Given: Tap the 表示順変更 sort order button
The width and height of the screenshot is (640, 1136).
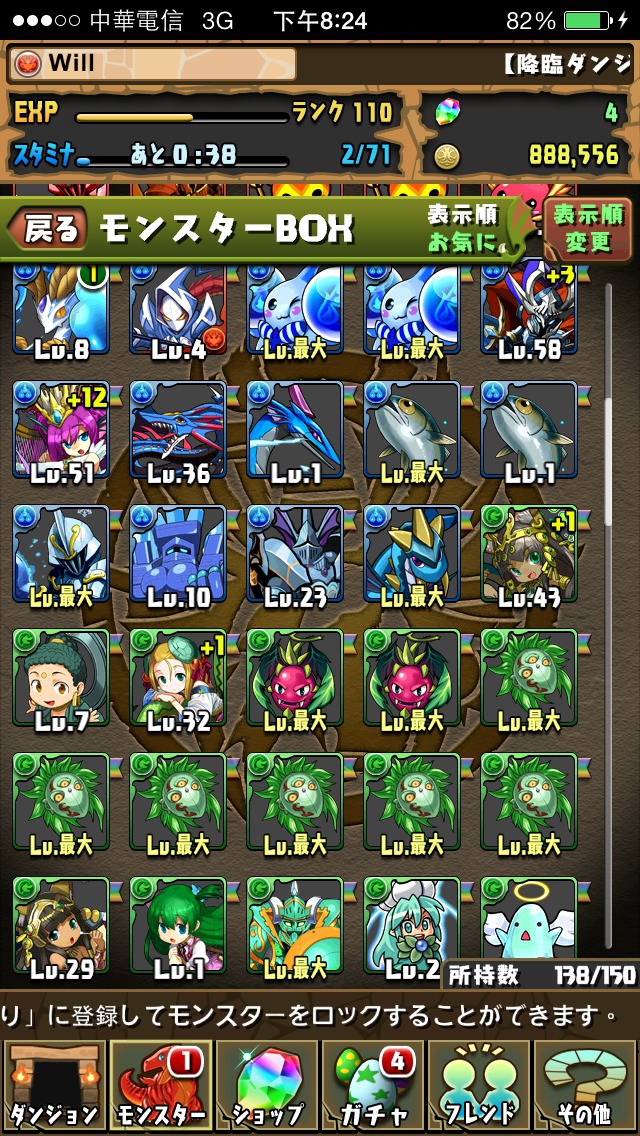Looking at the screenshot, I should 588,227.
